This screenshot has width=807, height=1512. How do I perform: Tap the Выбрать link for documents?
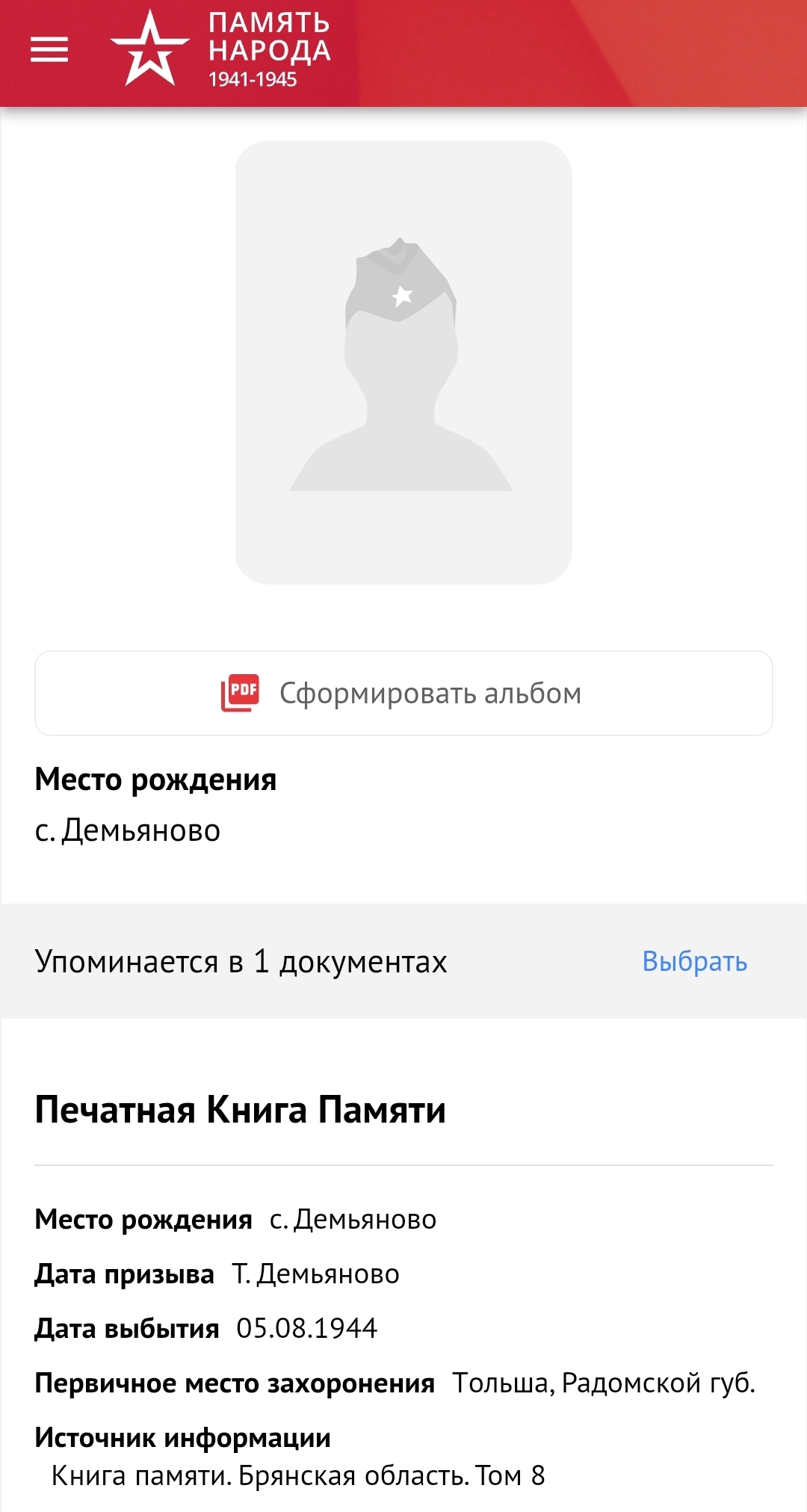(694, 961)
